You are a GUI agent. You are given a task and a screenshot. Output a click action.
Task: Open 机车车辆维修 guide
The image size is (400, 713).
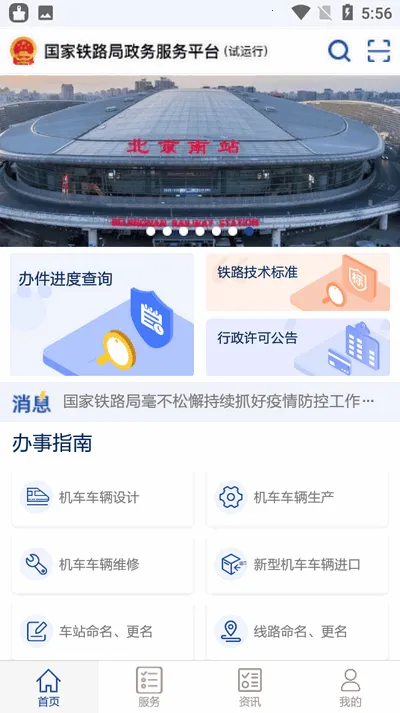pyautogui.click(x=102, y=564)
